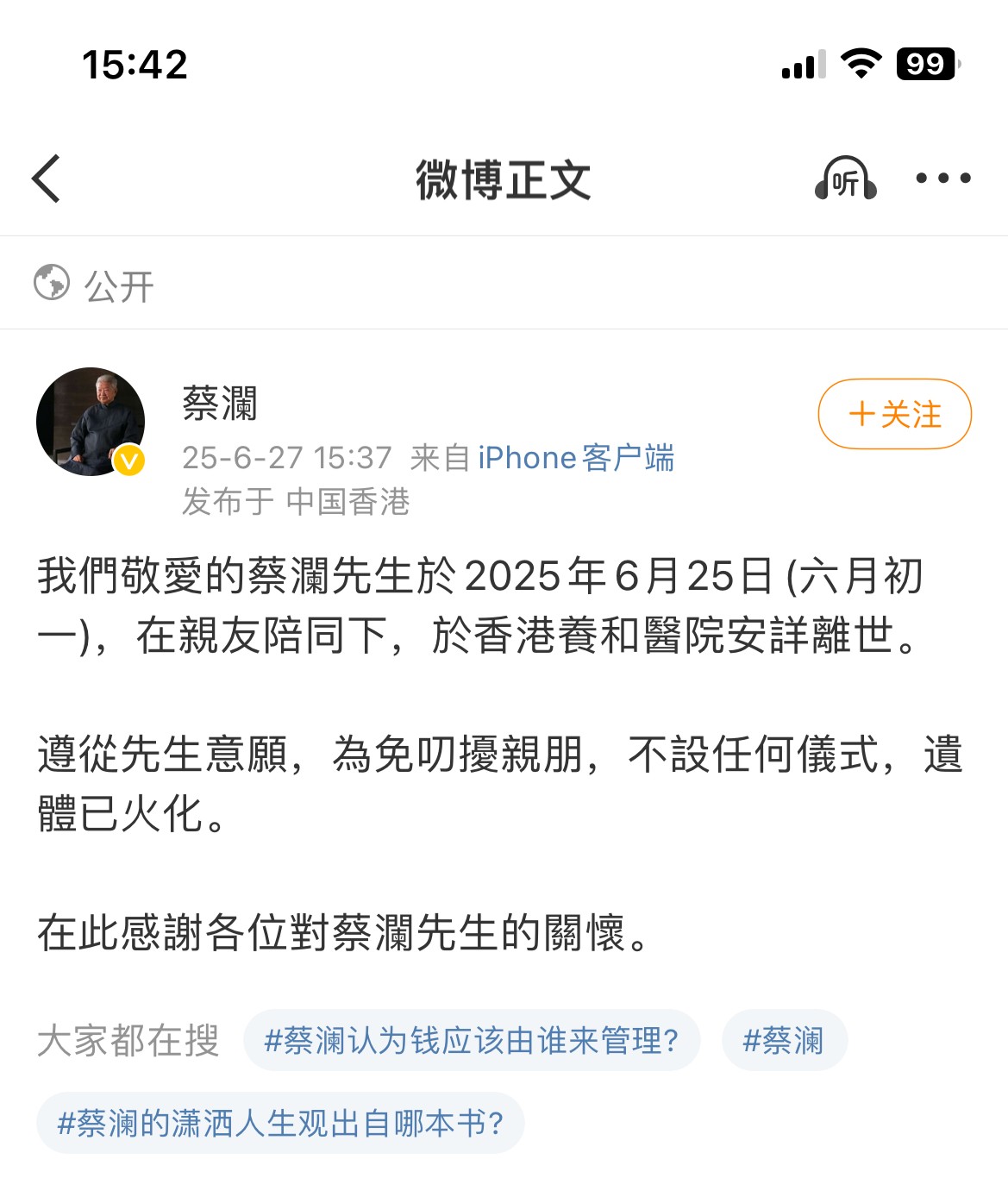Open the three-dot overflow menu
This screenshot has height=1203, width=1008.
coord(942,179)
